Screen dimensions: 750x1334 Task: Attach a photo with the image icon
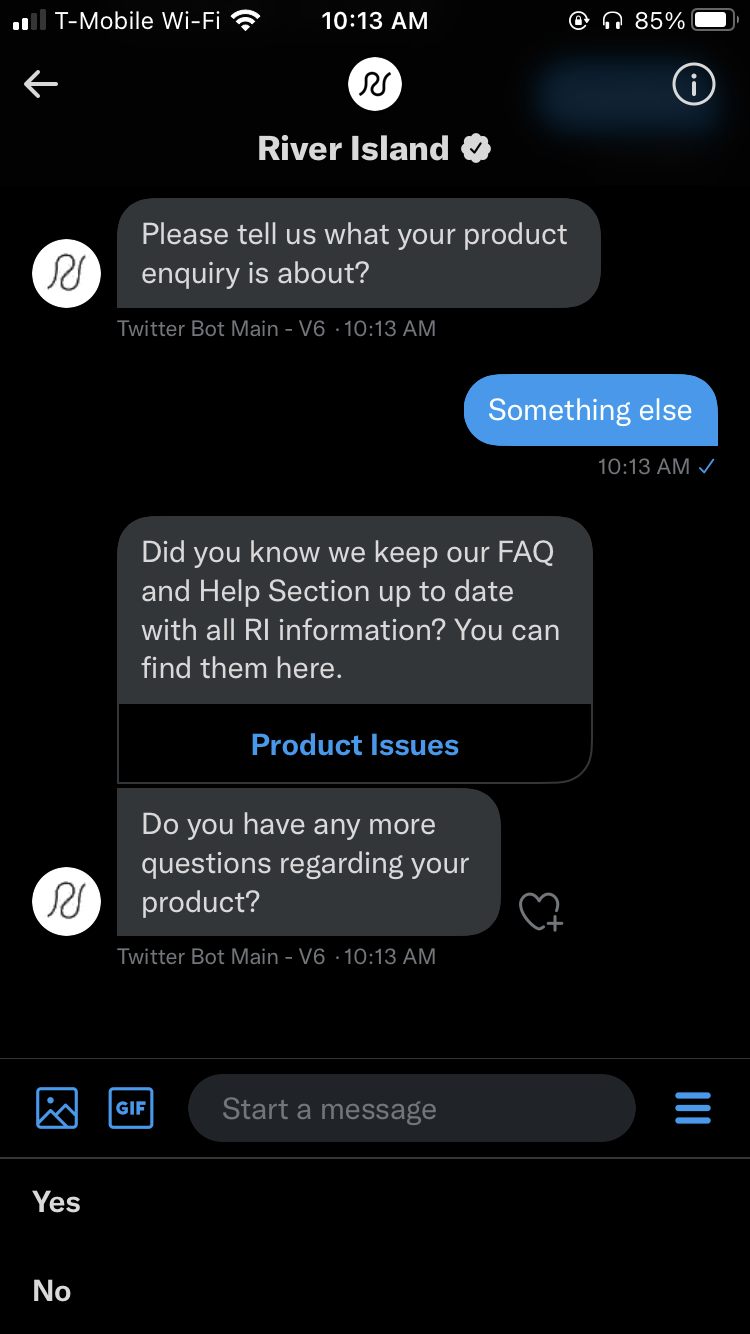[x=57, y=1108]
